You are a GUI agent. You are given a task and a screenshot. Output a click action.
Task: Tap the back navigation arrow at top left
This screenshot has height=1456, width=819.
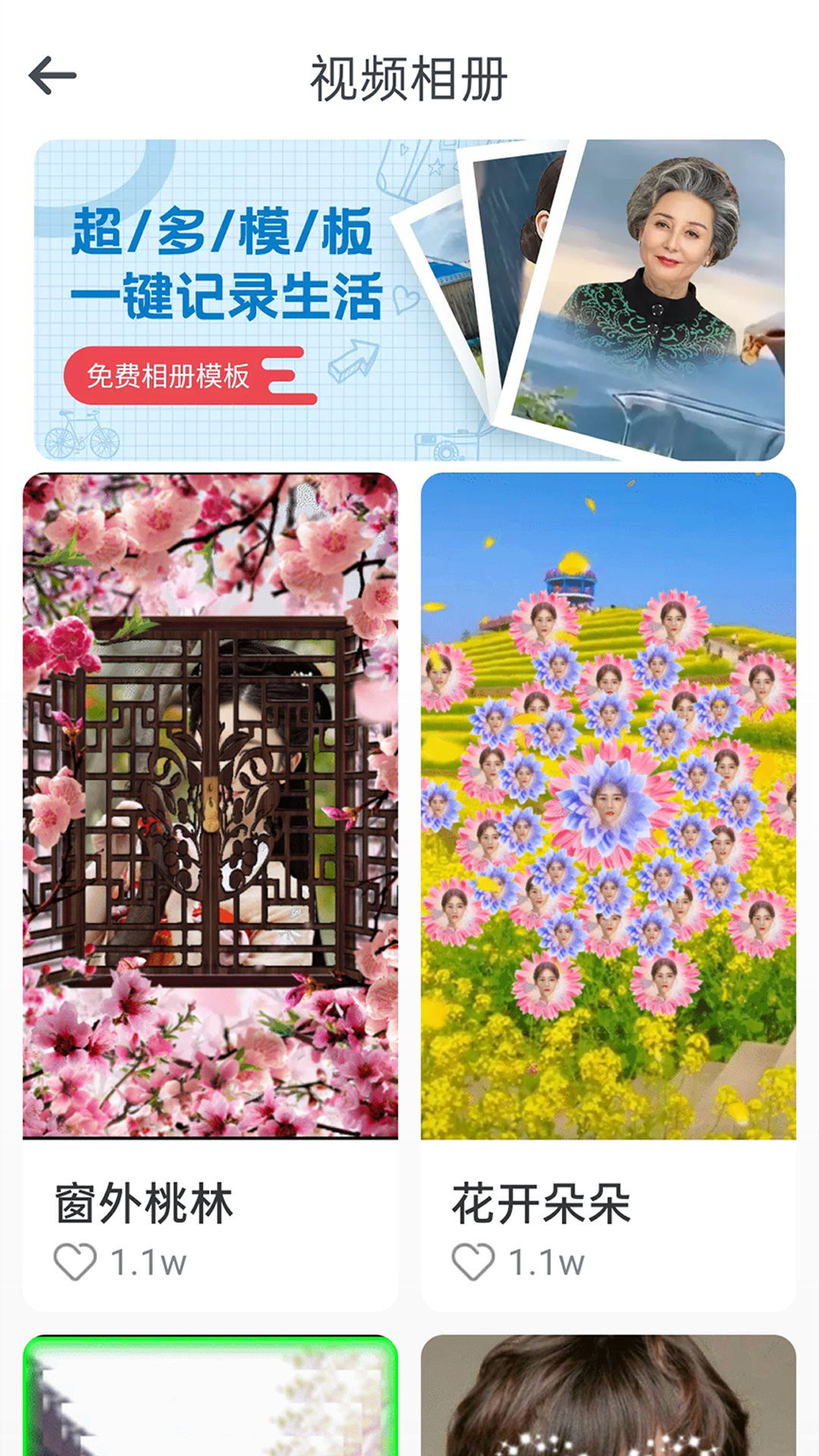(51, 75)
